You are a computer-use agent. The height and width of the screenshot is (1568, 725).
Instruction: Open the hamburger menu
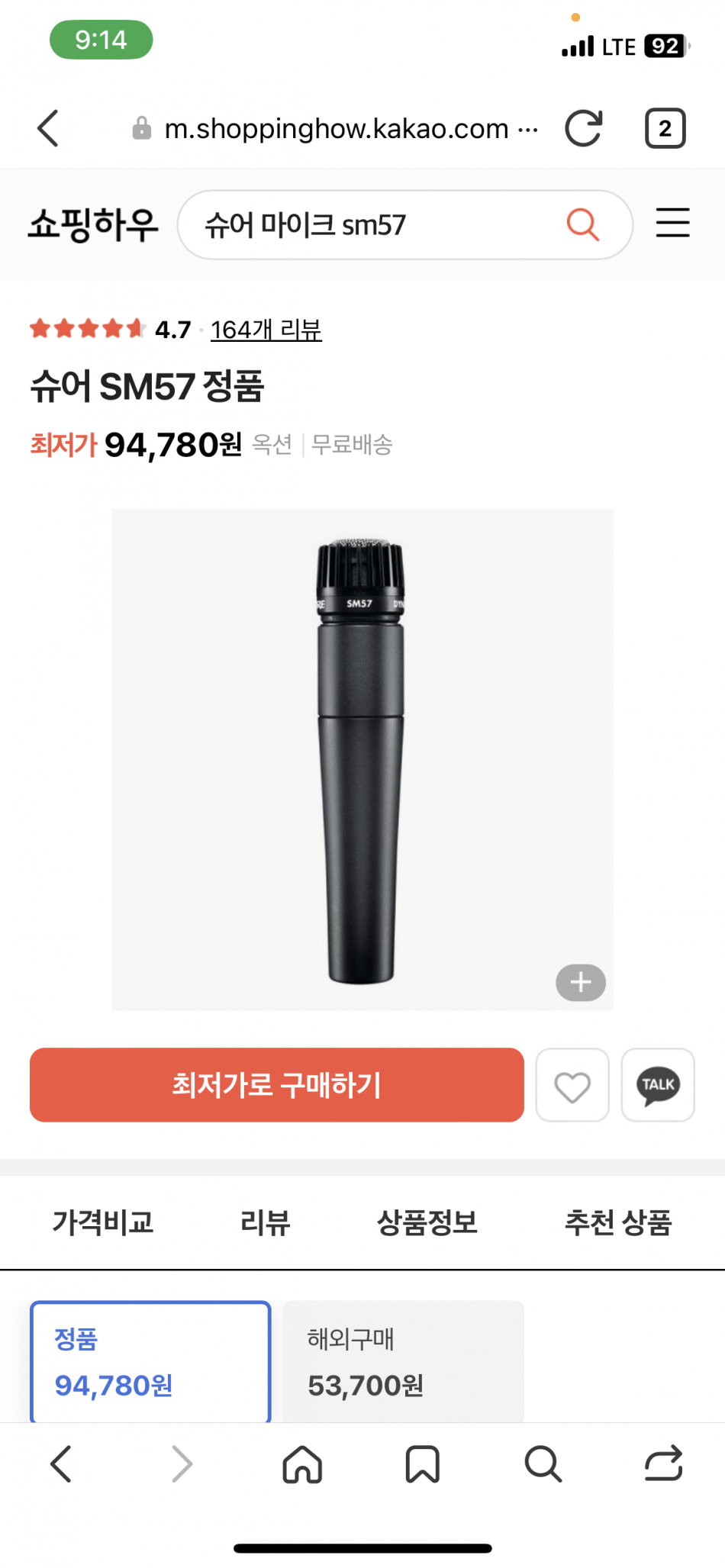(x=672, y=224)
